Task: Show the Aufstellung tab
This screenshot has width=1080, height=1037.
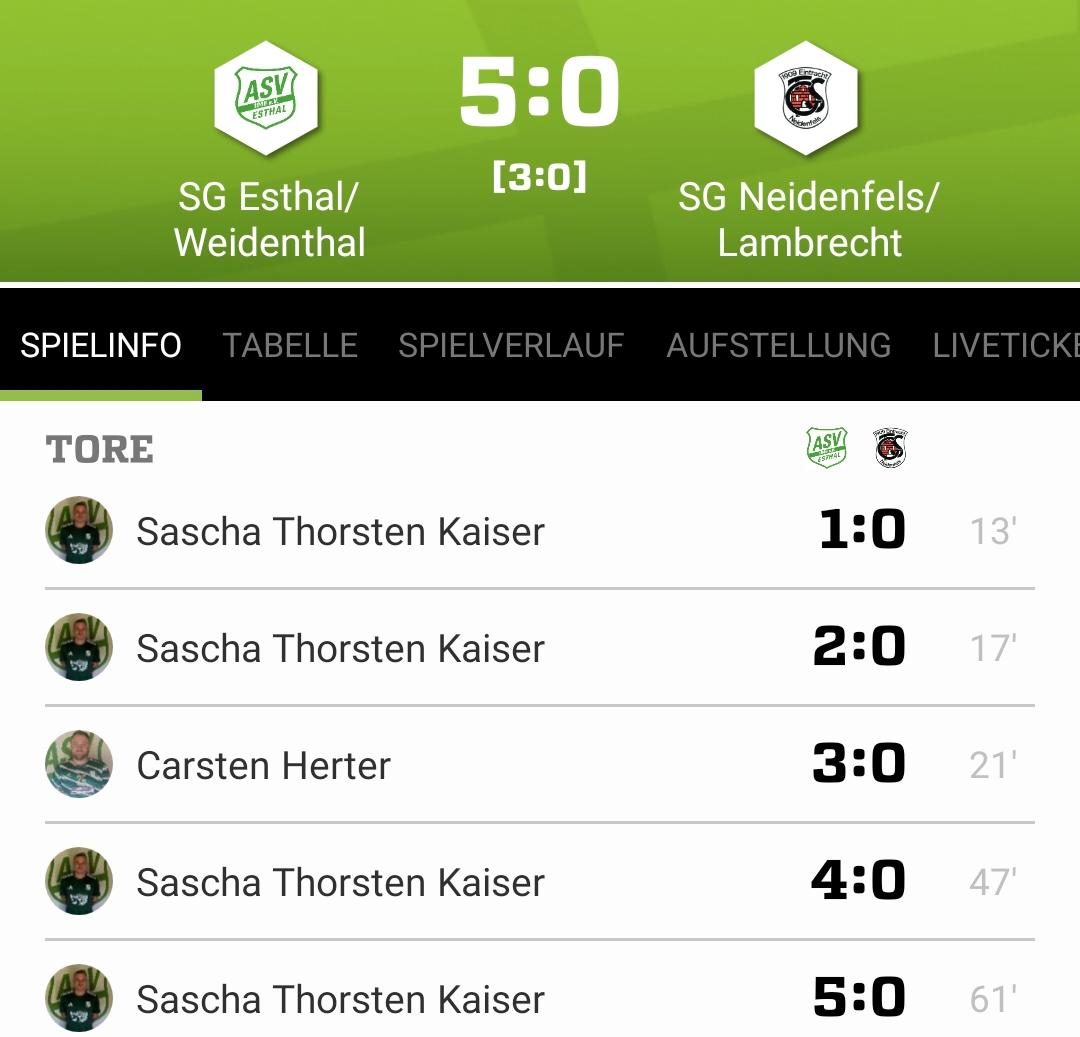Action: click(778, 345)
